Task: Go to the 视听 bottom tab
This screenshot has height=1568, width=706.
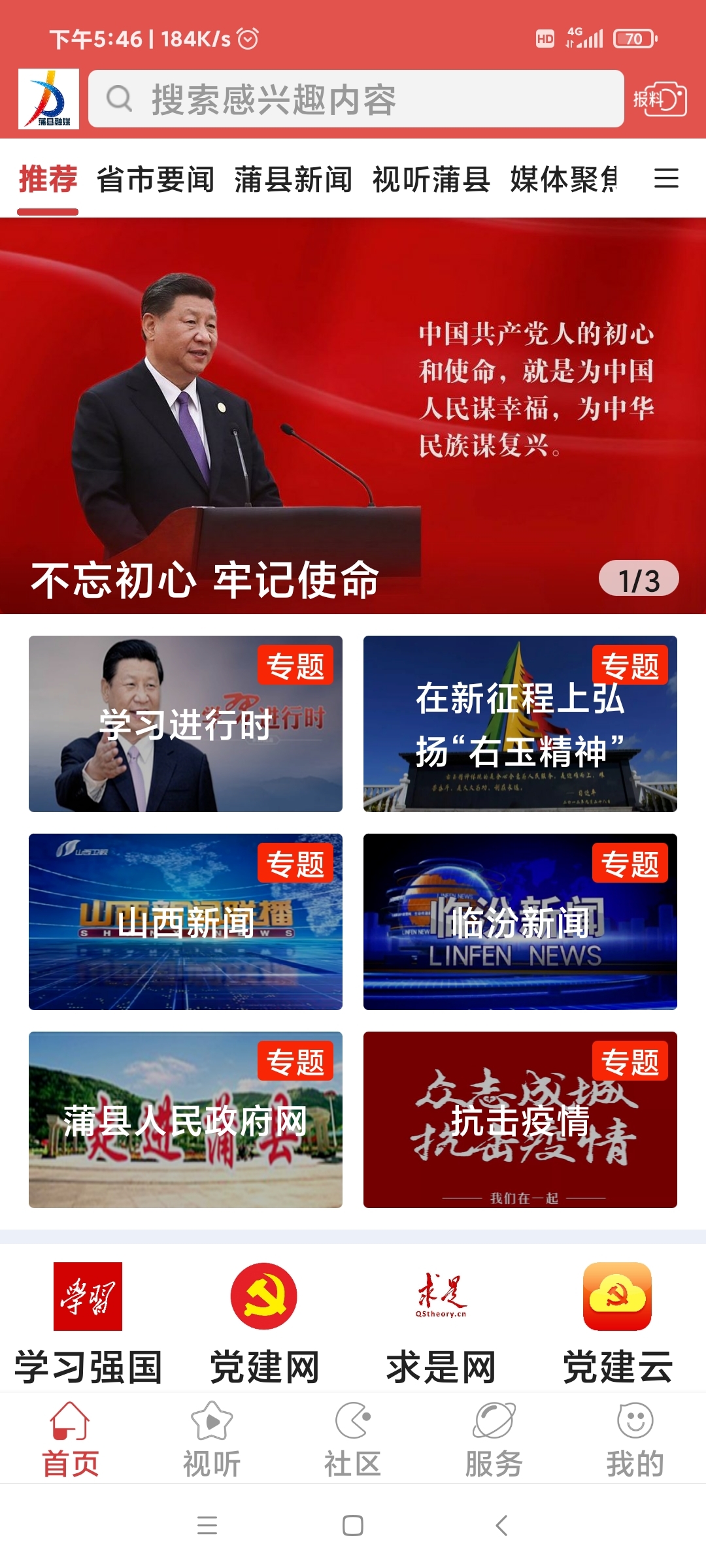Action: point(212,1440)
